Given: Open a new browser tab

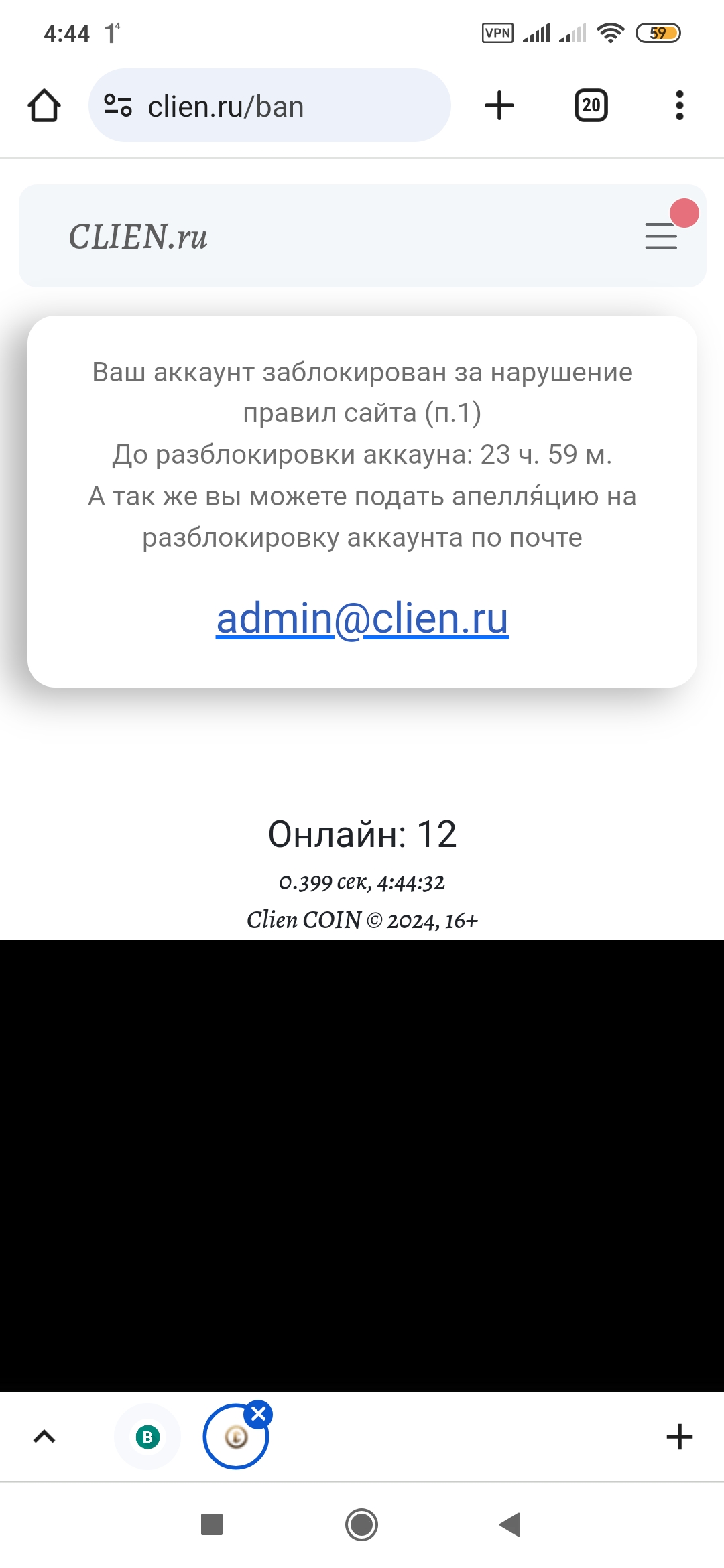Looking at the screenshot, I should 499,106.
